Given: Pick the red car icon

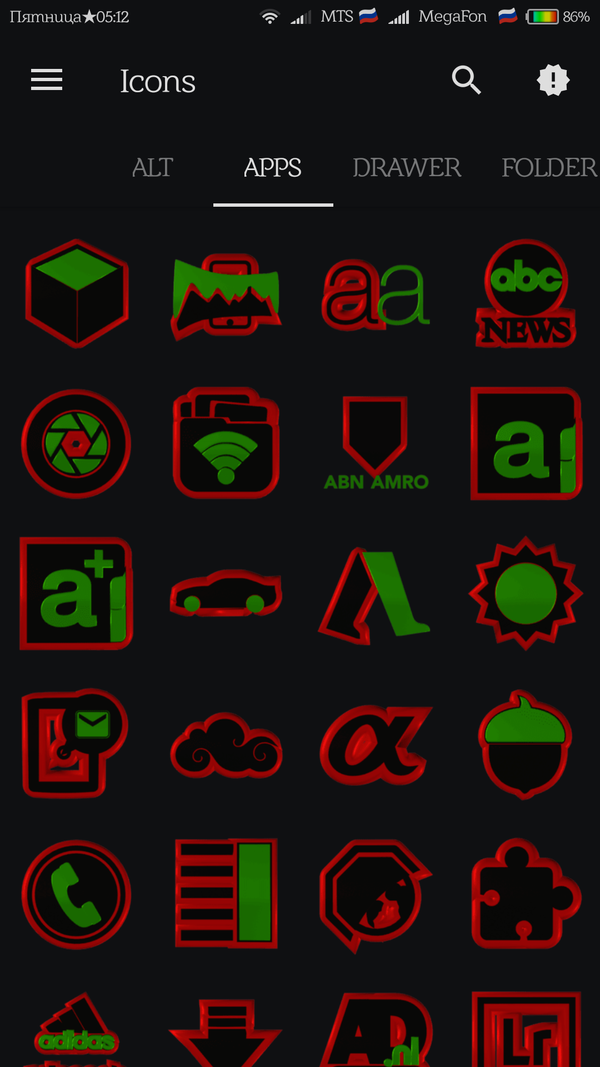Looking at the screenshot, I should [x=226, y=593].
